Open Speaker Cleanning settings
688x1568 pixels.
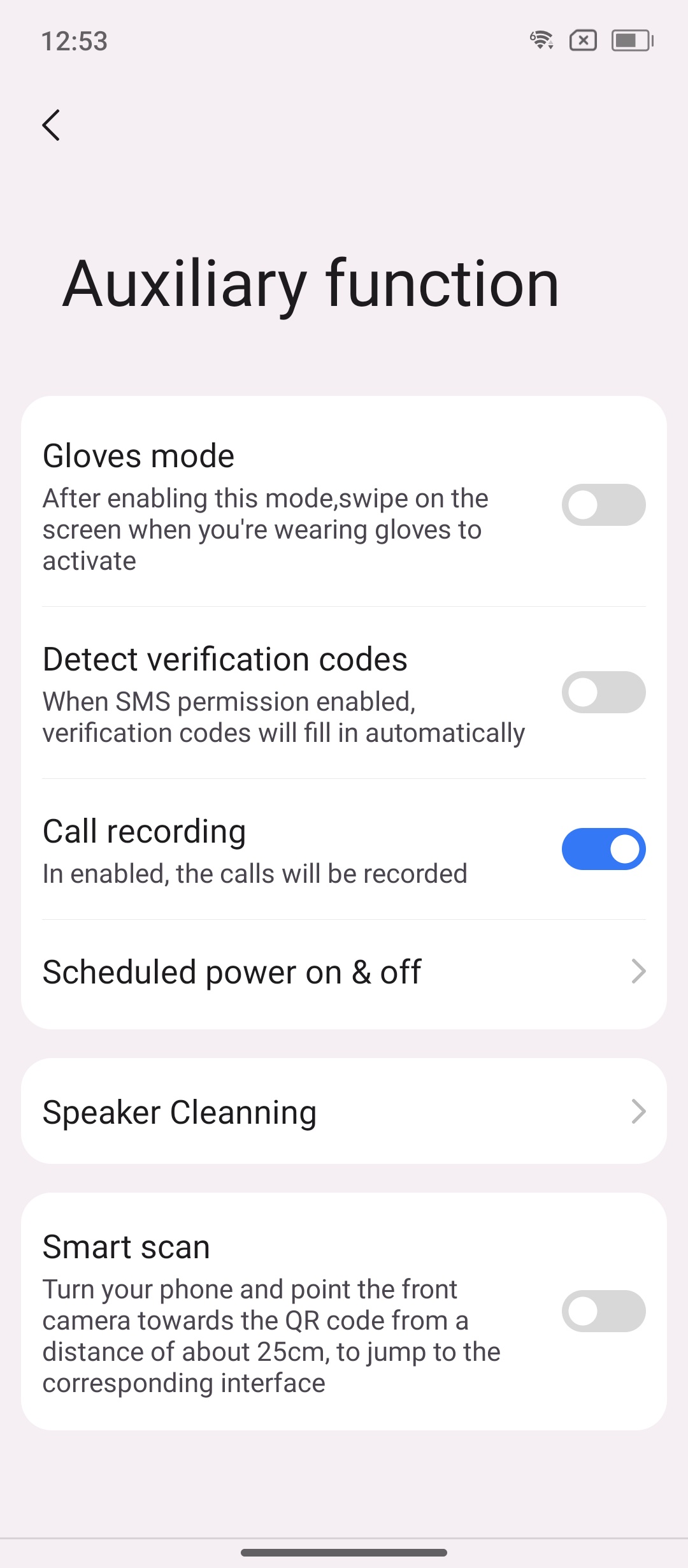click(344, 1112)
